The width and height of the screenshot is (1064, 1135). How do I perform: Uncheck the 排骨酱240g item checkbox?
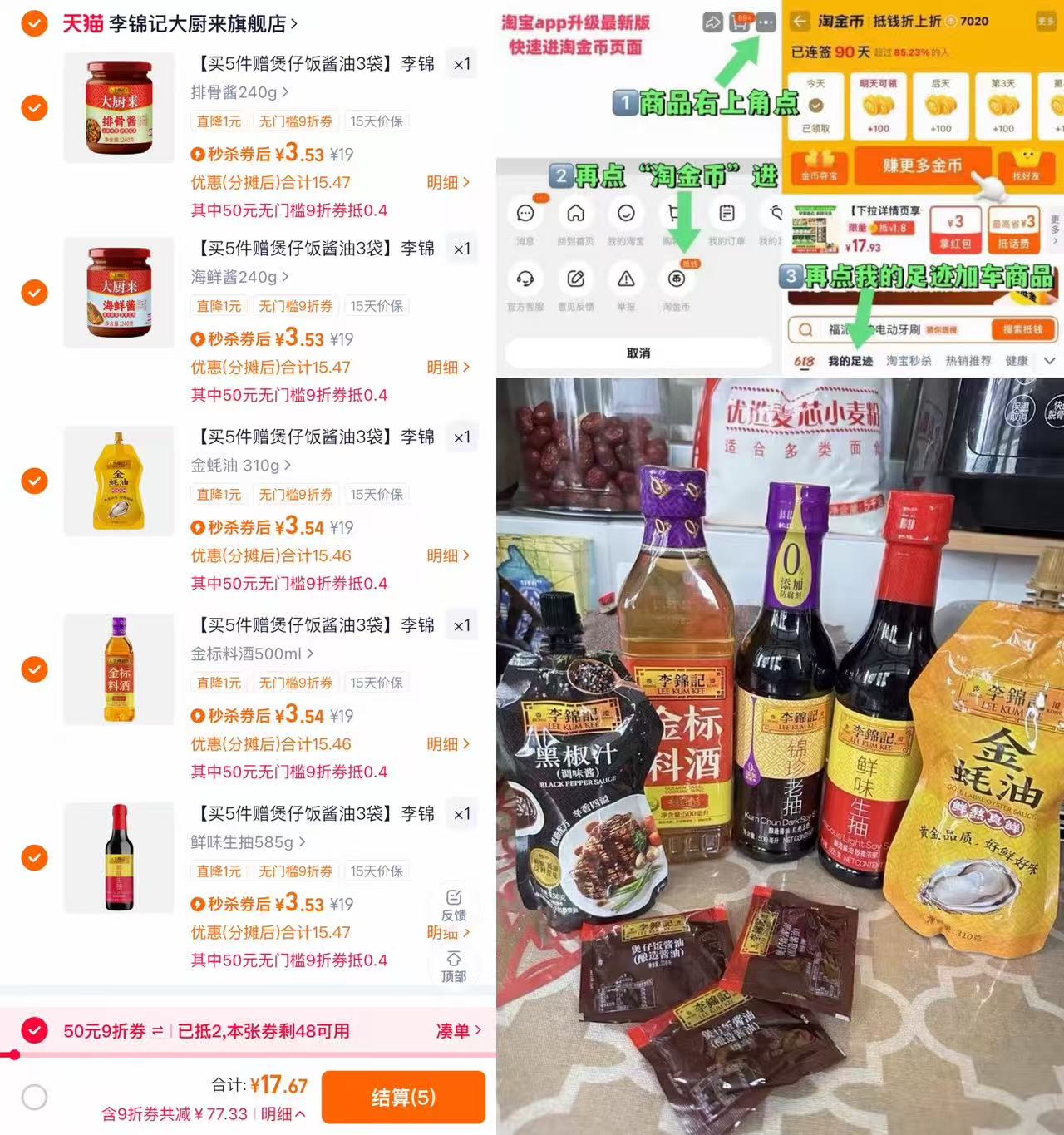(x=34, y=106)
